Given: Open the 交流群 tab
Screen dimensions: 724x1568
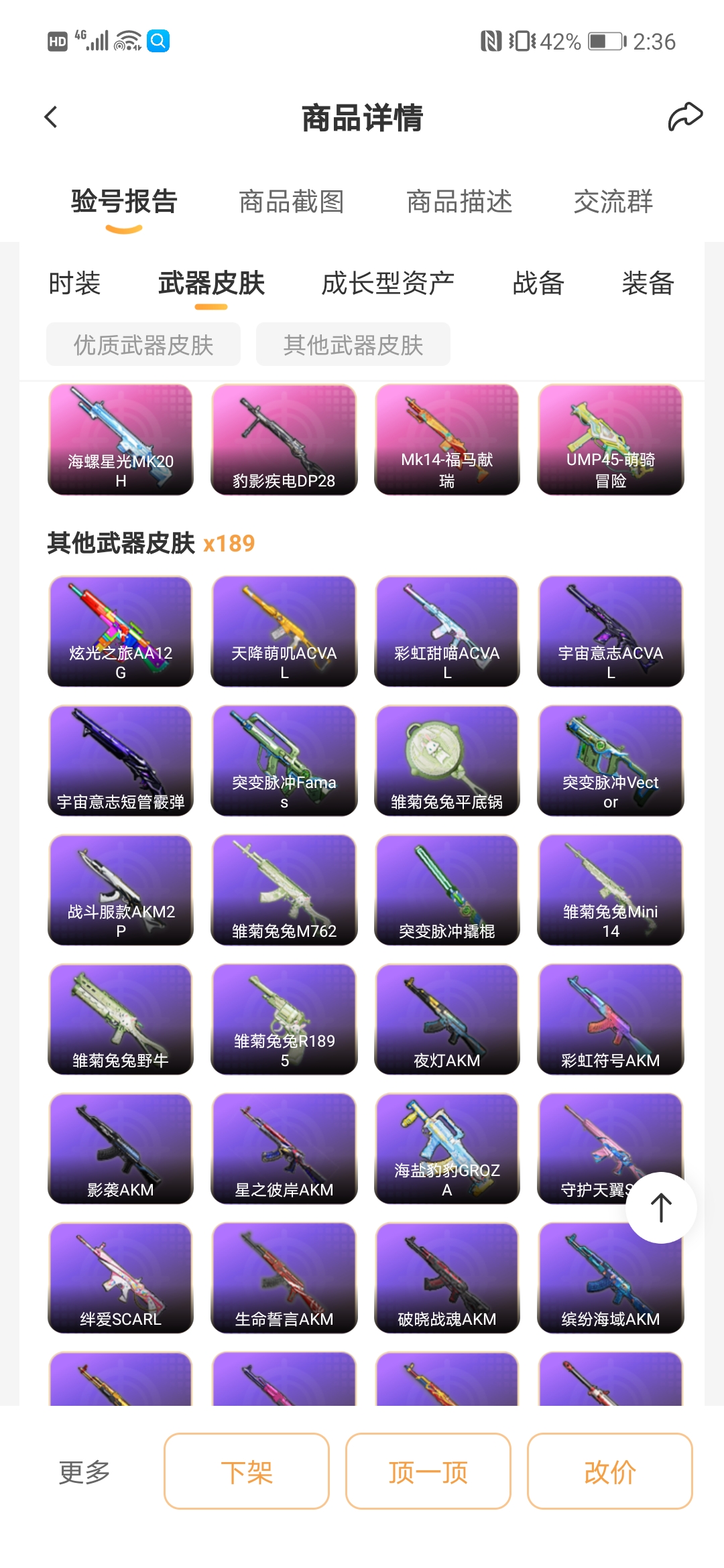Looking at the screenshot, I should tap(613, 202).
